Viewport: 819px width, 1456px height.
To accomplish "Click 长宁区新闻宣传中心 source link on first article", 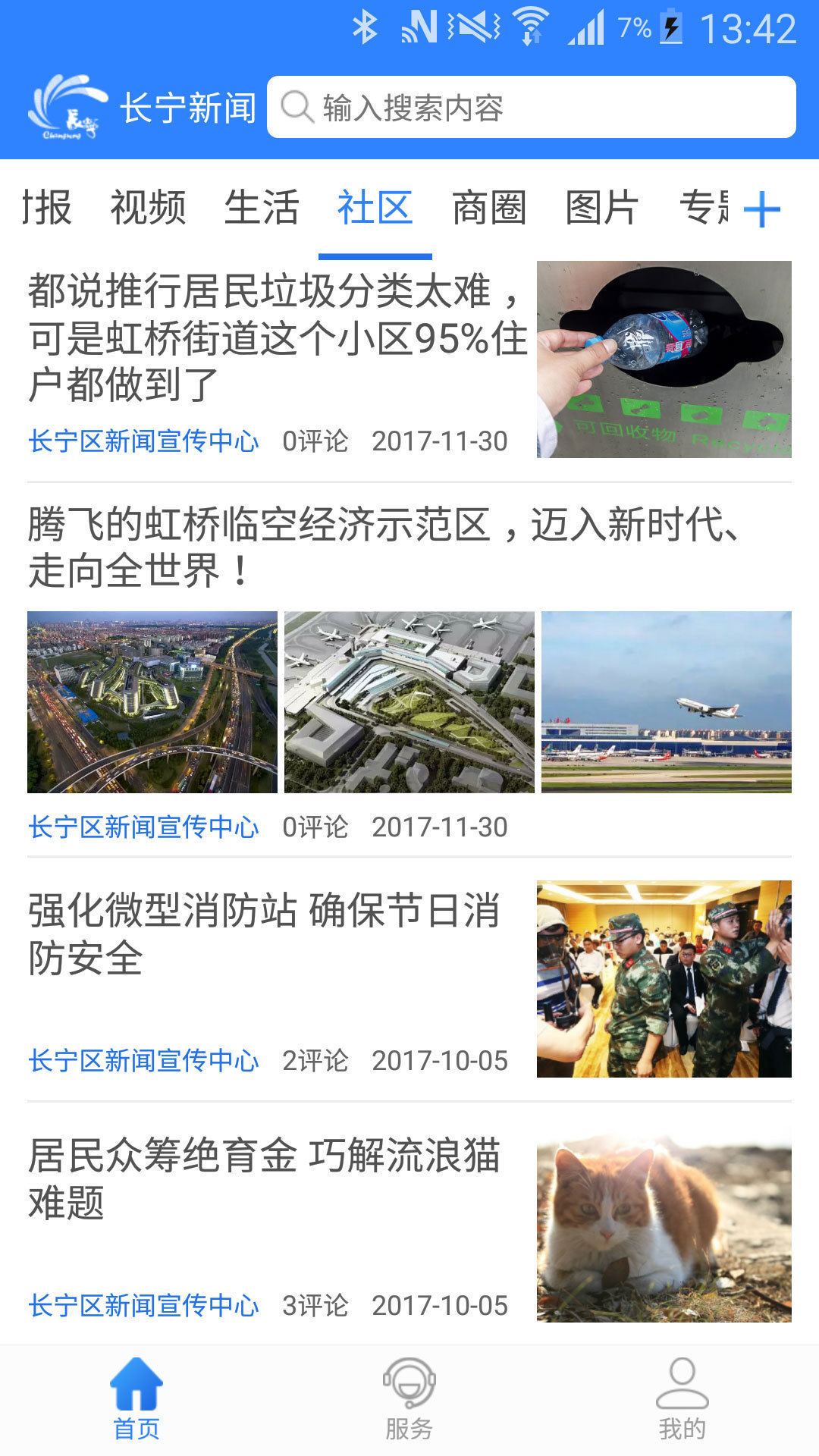I will click(143, 440).
